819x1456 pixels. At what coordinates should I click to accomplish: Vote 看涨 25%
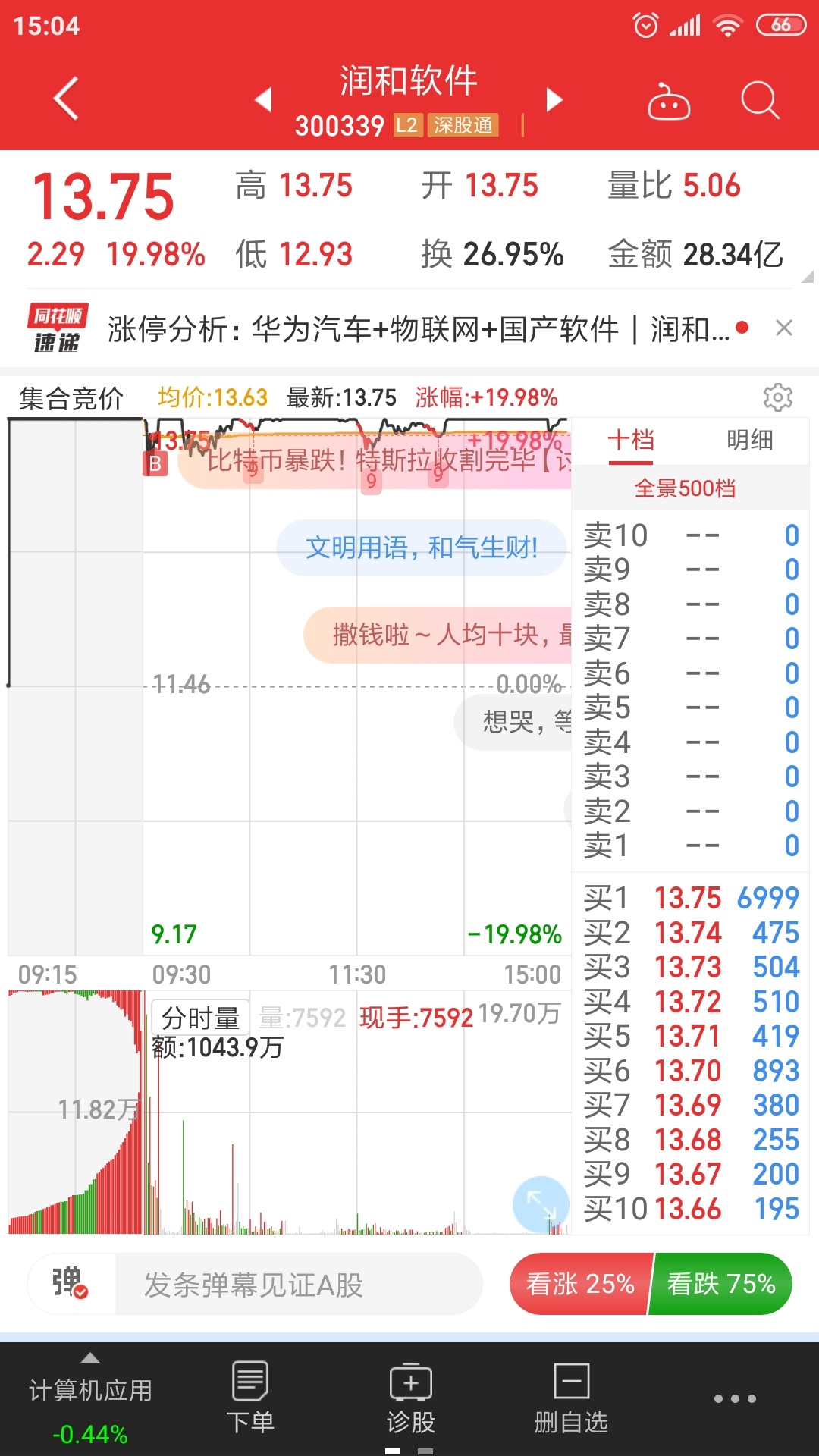pyautogui.click(x=580, y=1284)
